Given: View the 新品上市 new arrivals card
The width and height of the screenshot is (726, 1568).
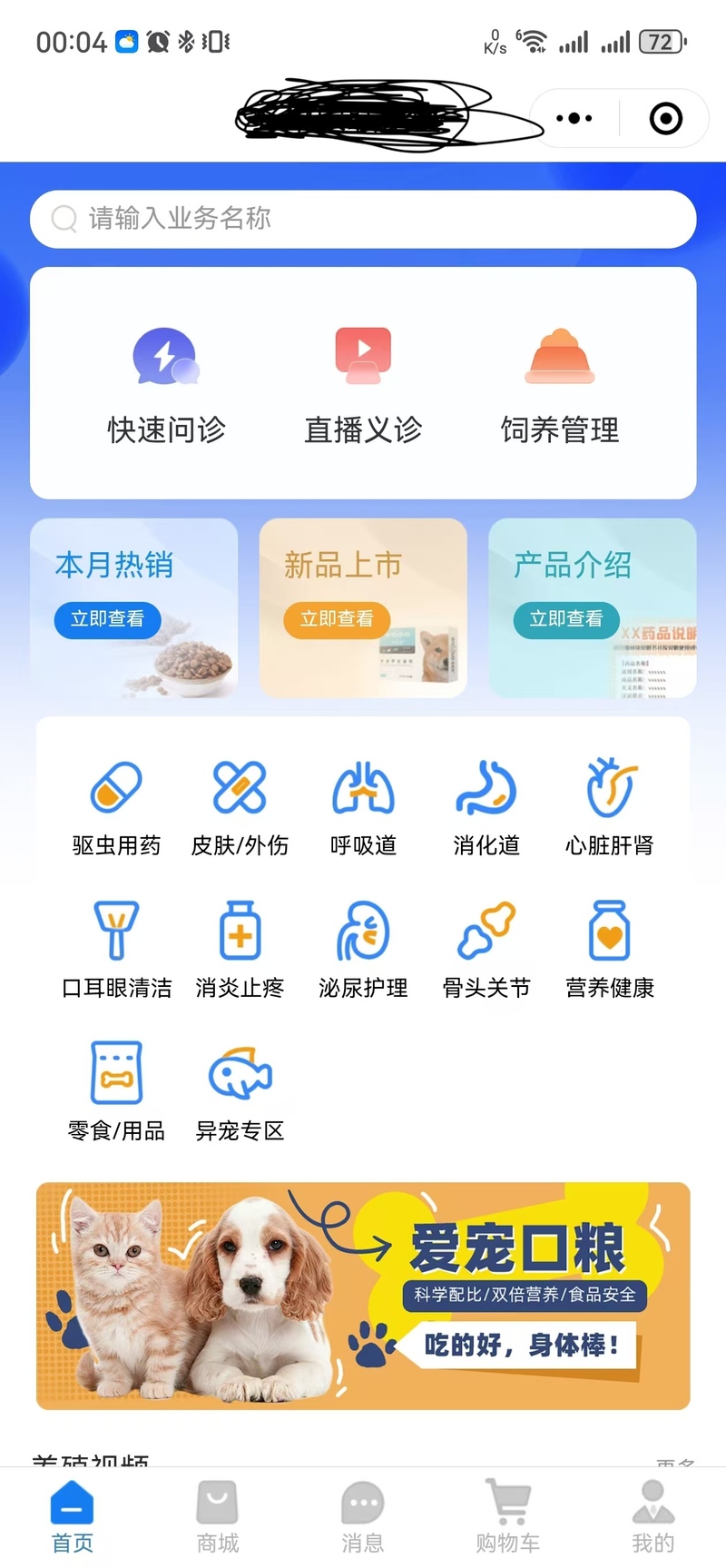Looking at the screenshot, I should [x=363, y=608].
